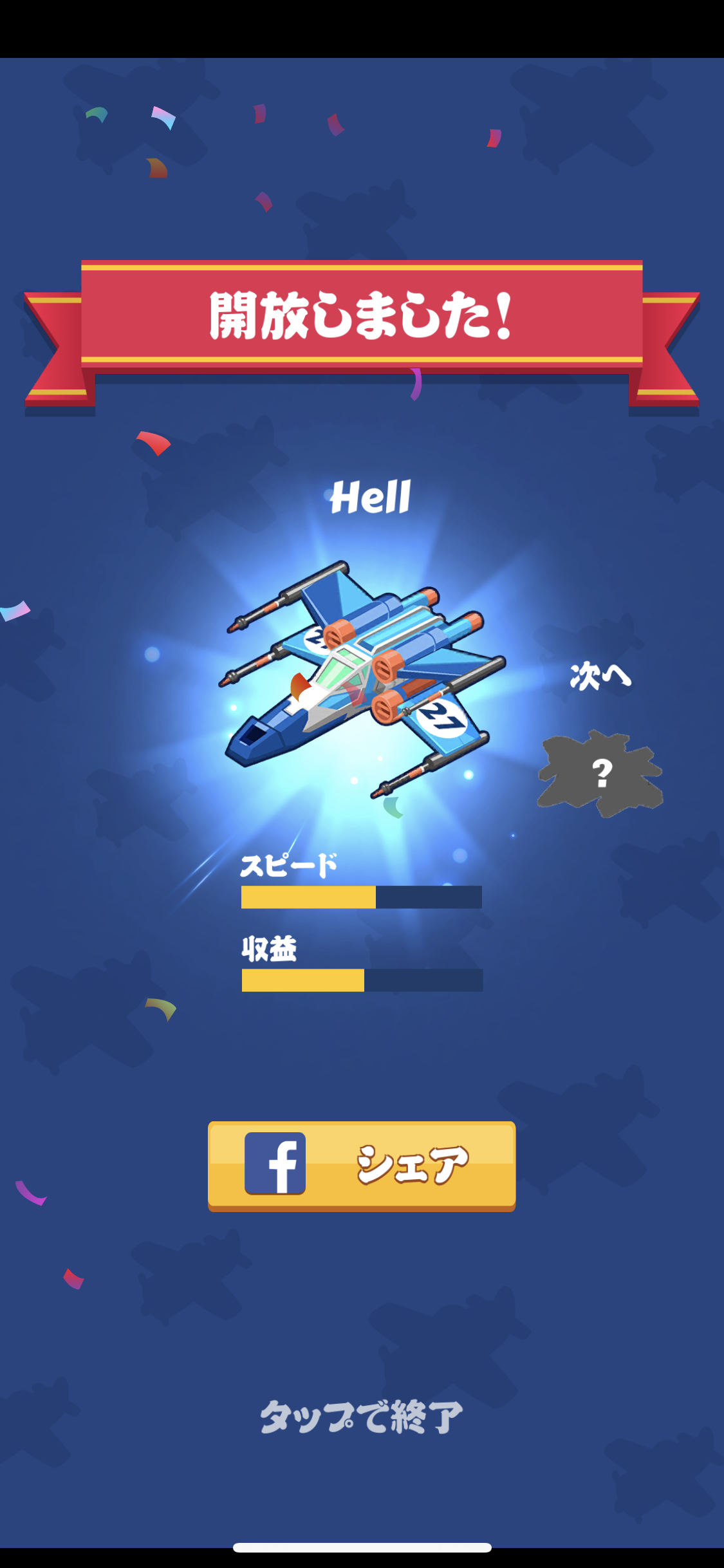
Task: Tap タップで終了 to close the screen
Action: pos(361,1417)
